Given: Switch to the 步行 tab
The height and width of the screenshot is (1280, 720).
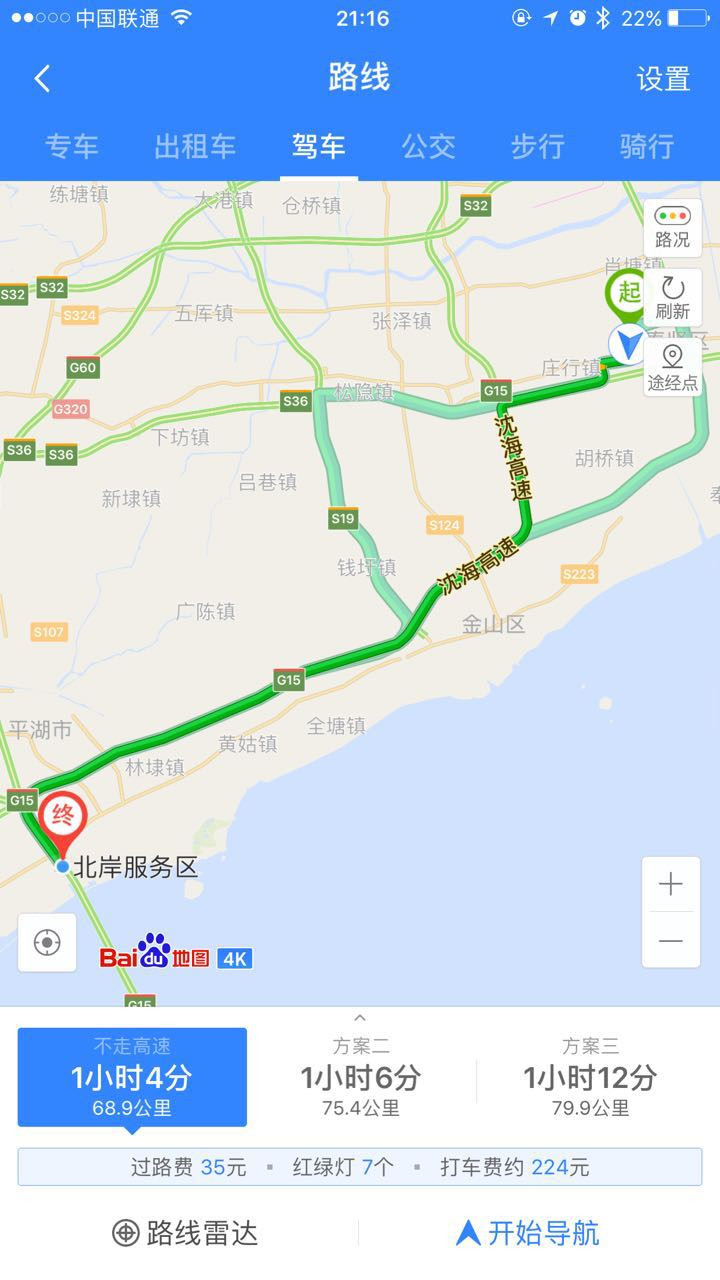Looking at the screenshot, I should (538, 146).
